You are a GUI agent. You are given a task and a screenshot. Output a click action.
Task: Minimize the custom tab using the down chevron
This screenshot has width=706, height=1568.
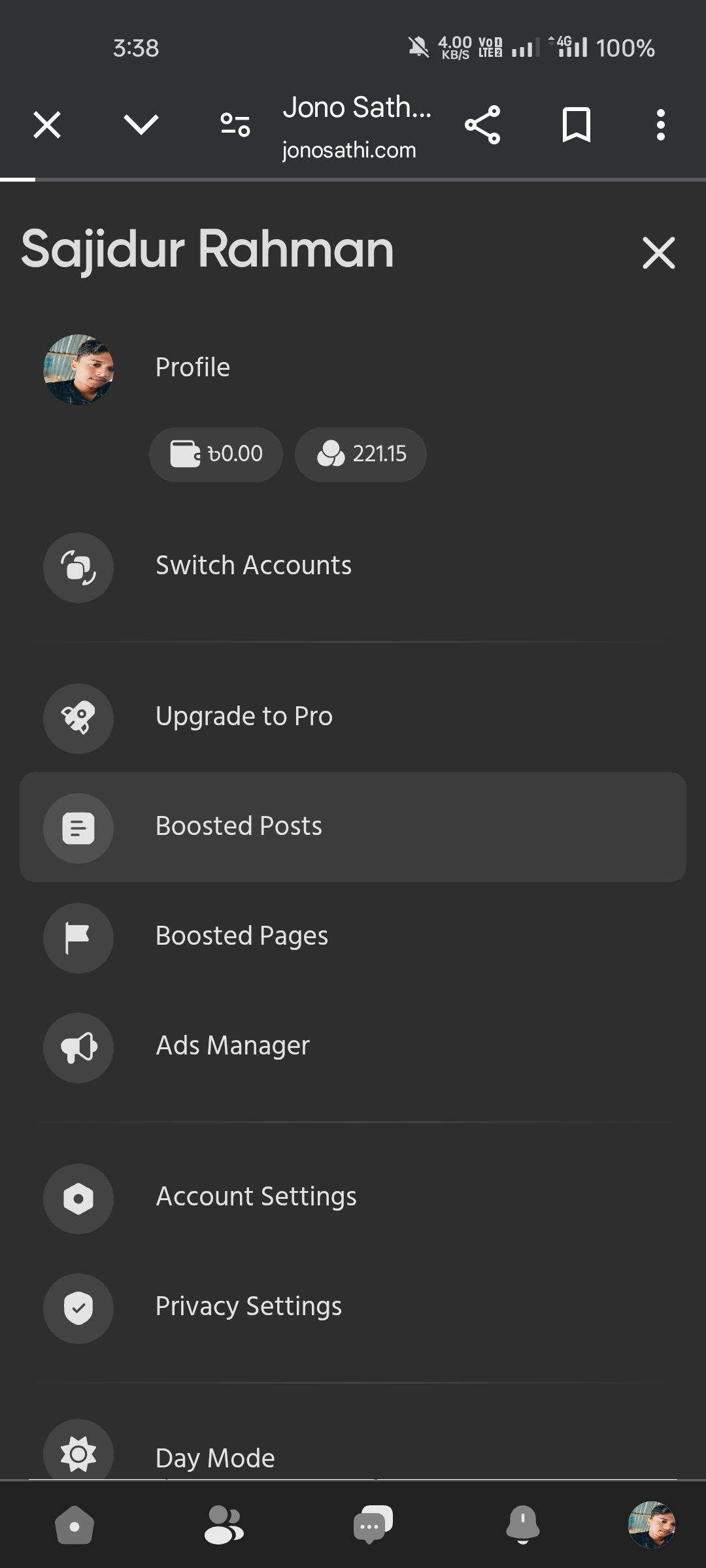pos(141,124)
